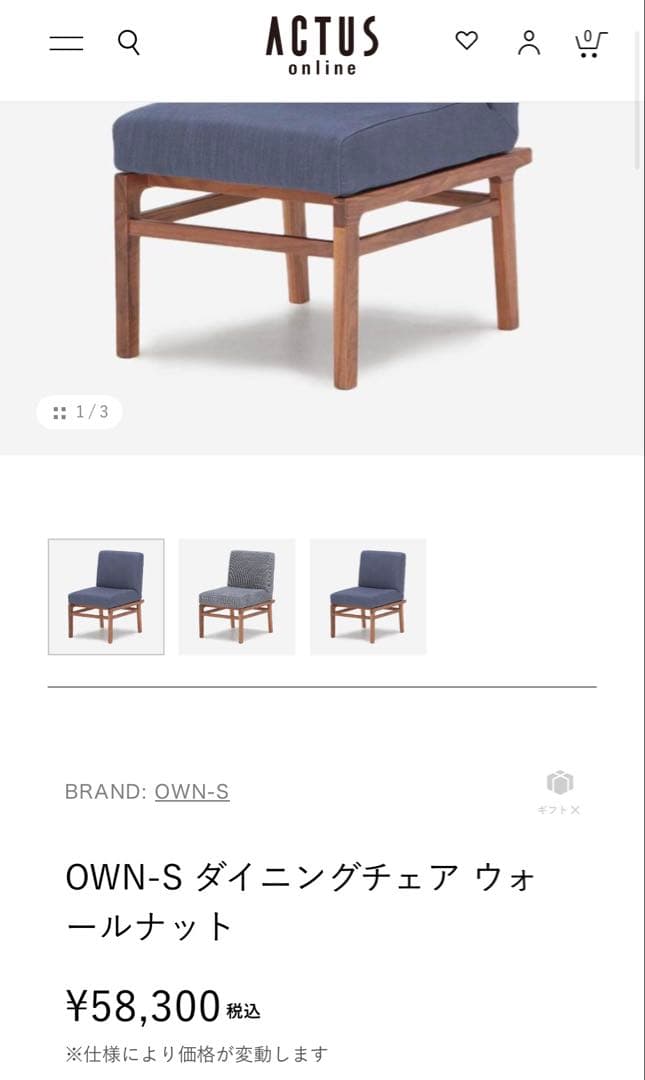
Task: Select the patterned fabric chair thumbnail
Action: coord(237,597)
